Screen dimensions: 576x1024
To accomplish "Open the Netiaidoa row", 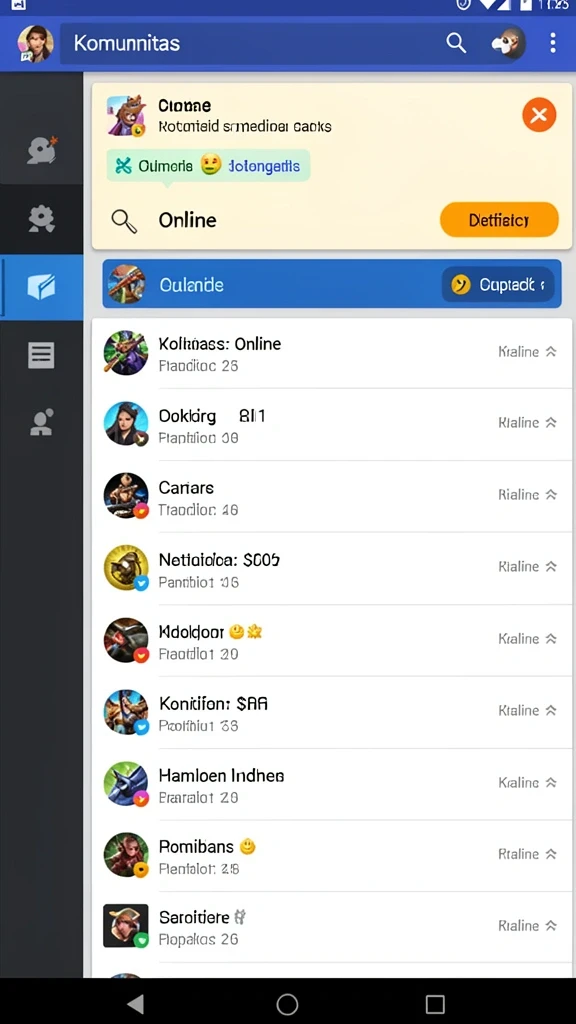I will [332, 568].
